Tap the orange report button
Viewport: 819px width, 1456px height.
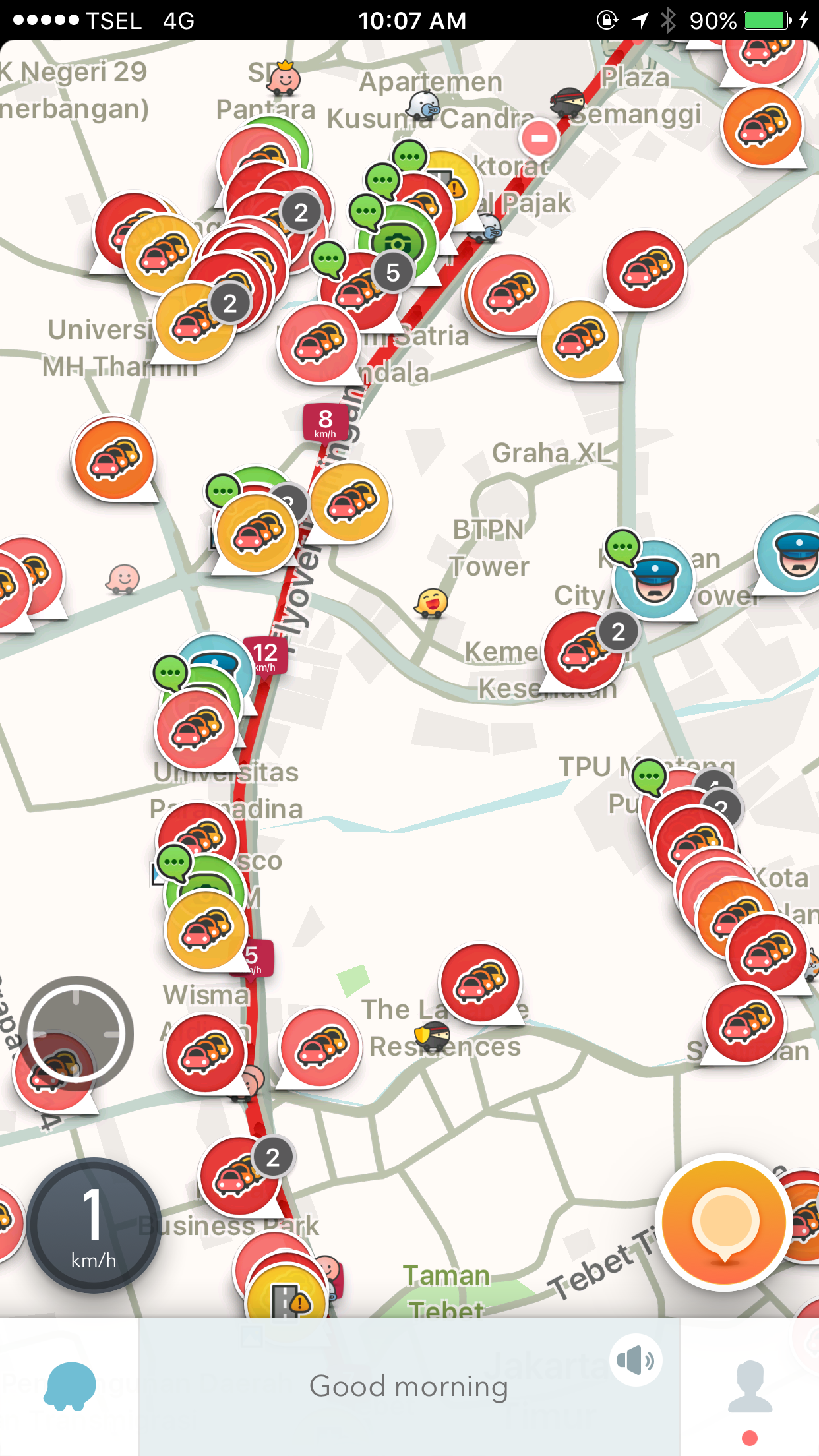pos(725,1222)
